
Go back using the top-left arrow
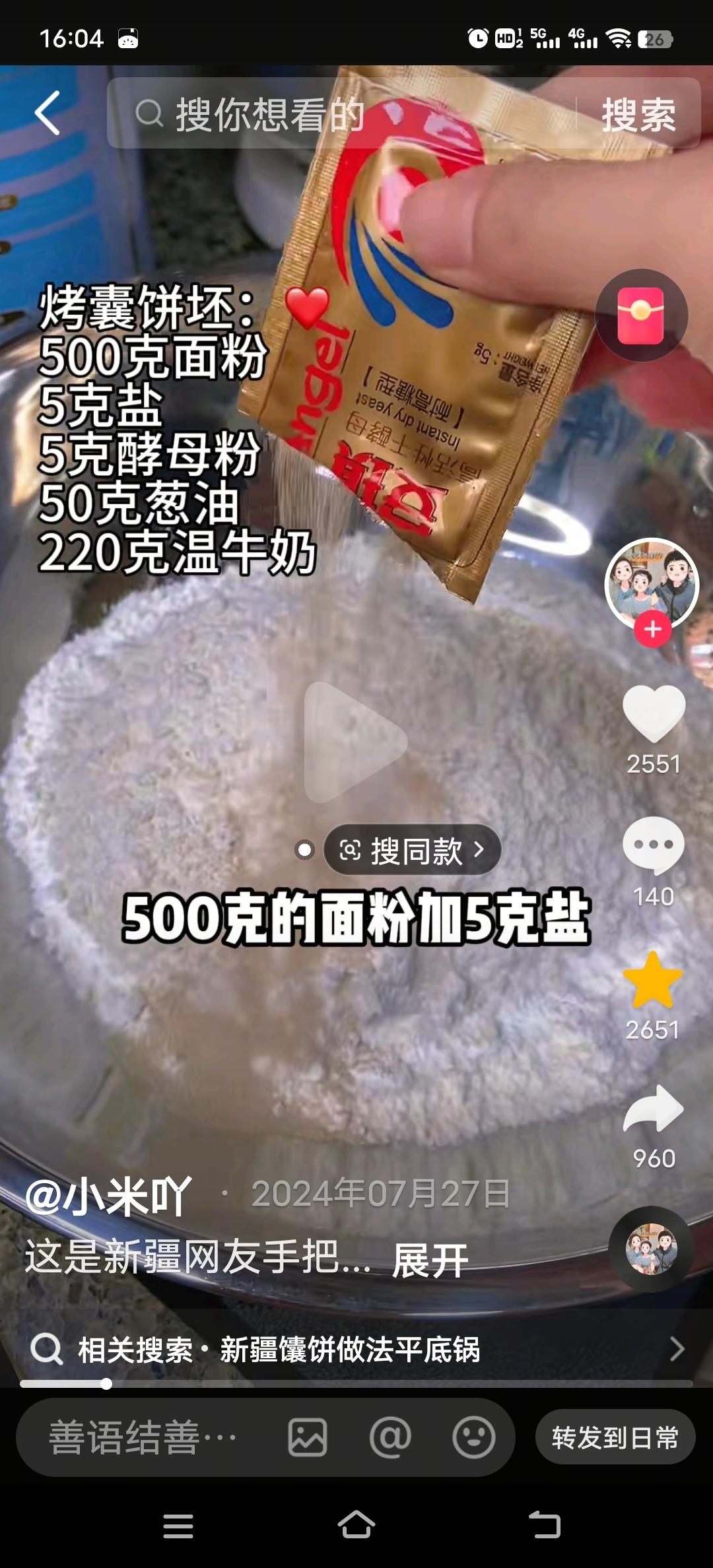[48, 114]
